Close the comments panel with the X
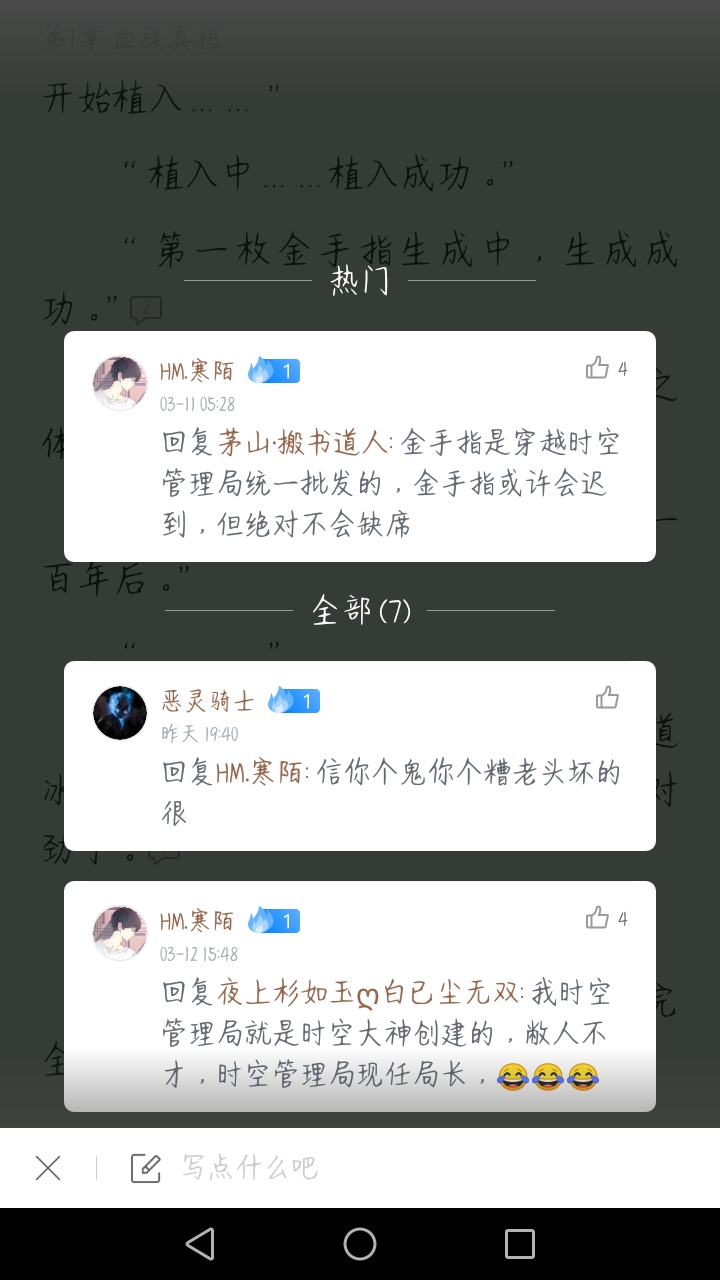 48,1168
